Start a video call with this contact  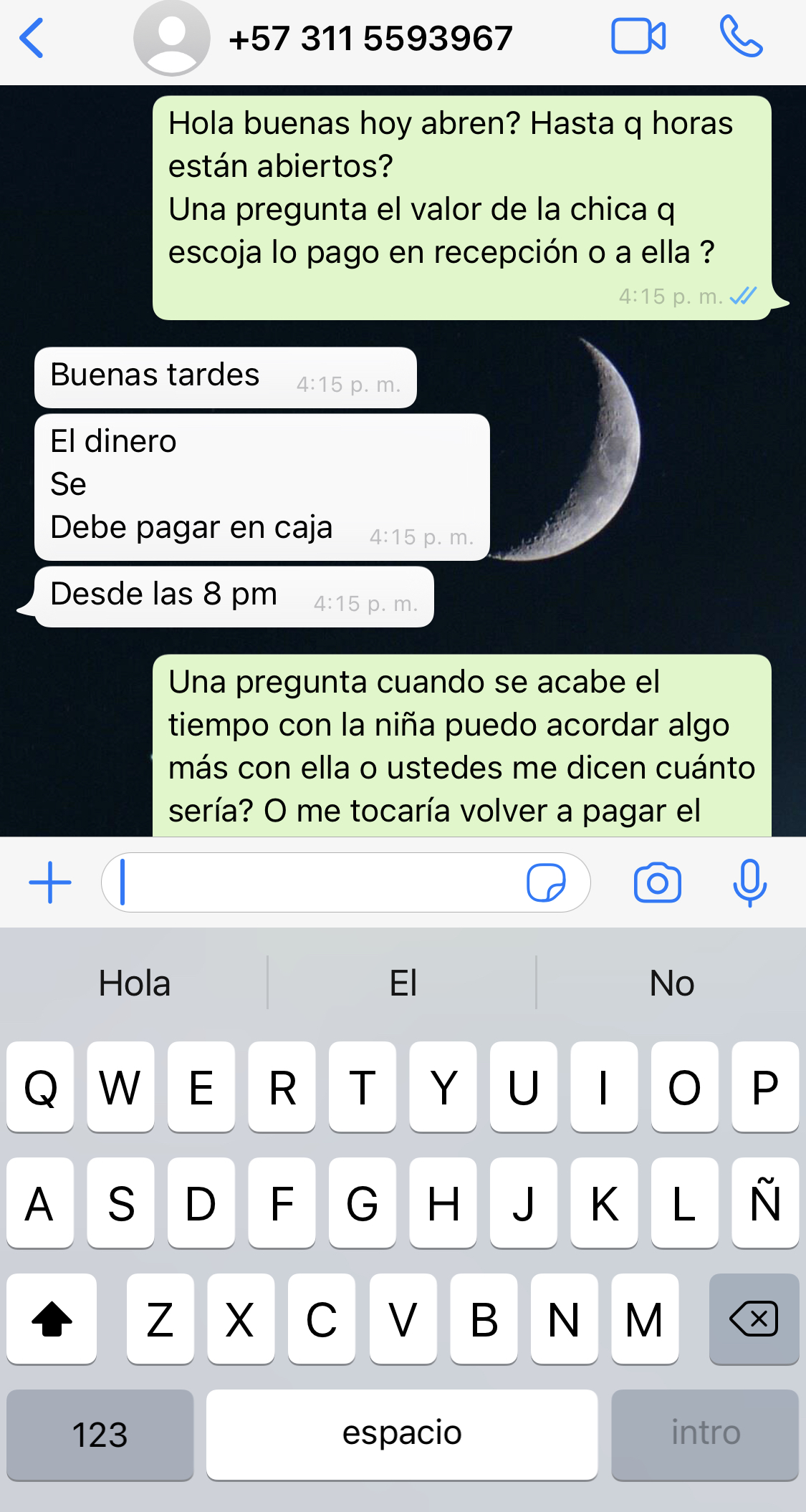[x=638, y=37]
